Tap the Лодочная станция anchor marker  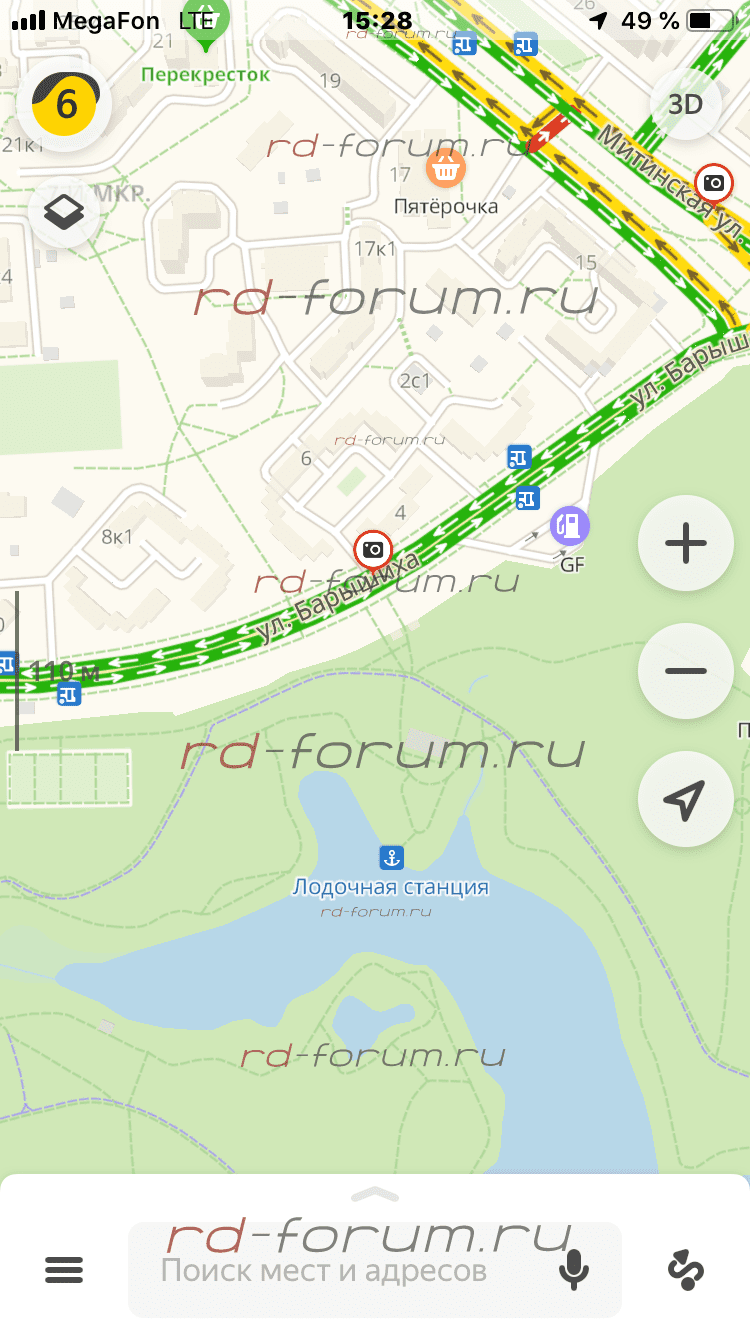click(x=391, y=857)
